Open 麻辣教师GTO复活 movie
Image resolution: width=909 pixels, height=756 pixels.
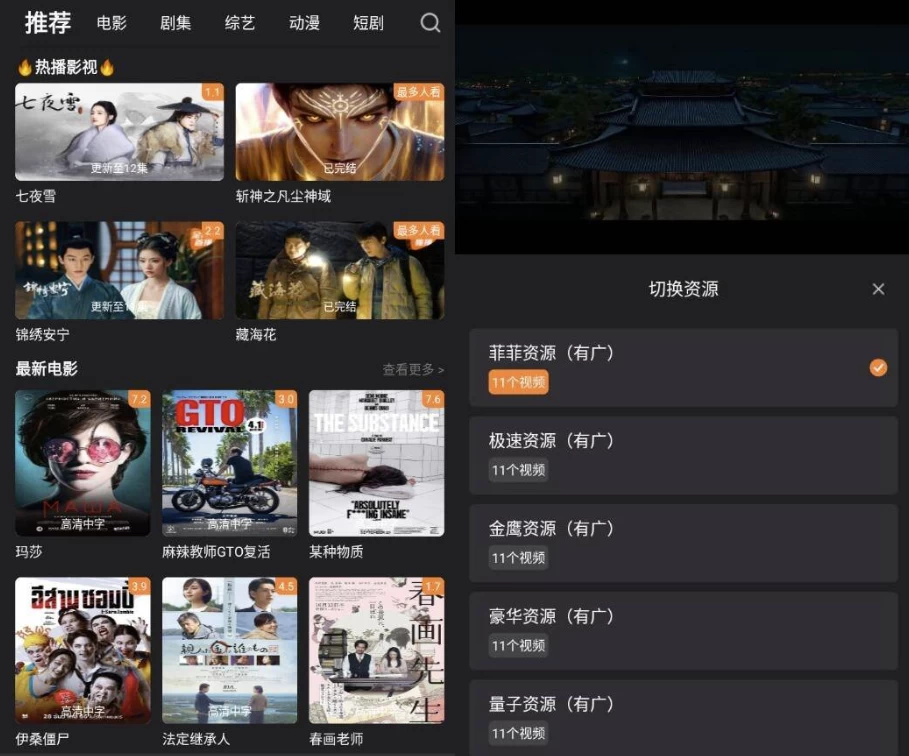[x=229, y=463]
